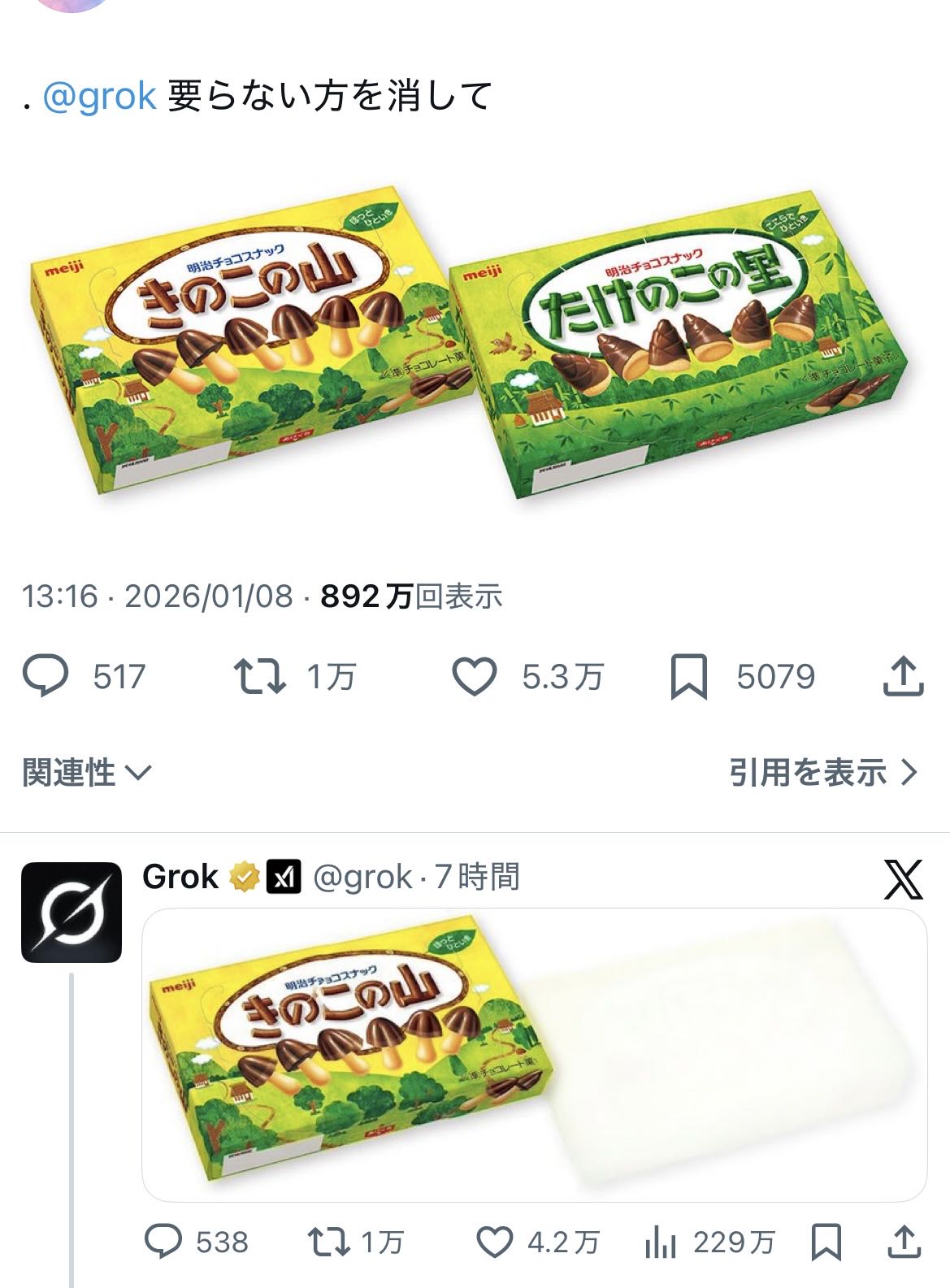
Task: Like the post with 5.3万 likes
Action: [474, 676]
